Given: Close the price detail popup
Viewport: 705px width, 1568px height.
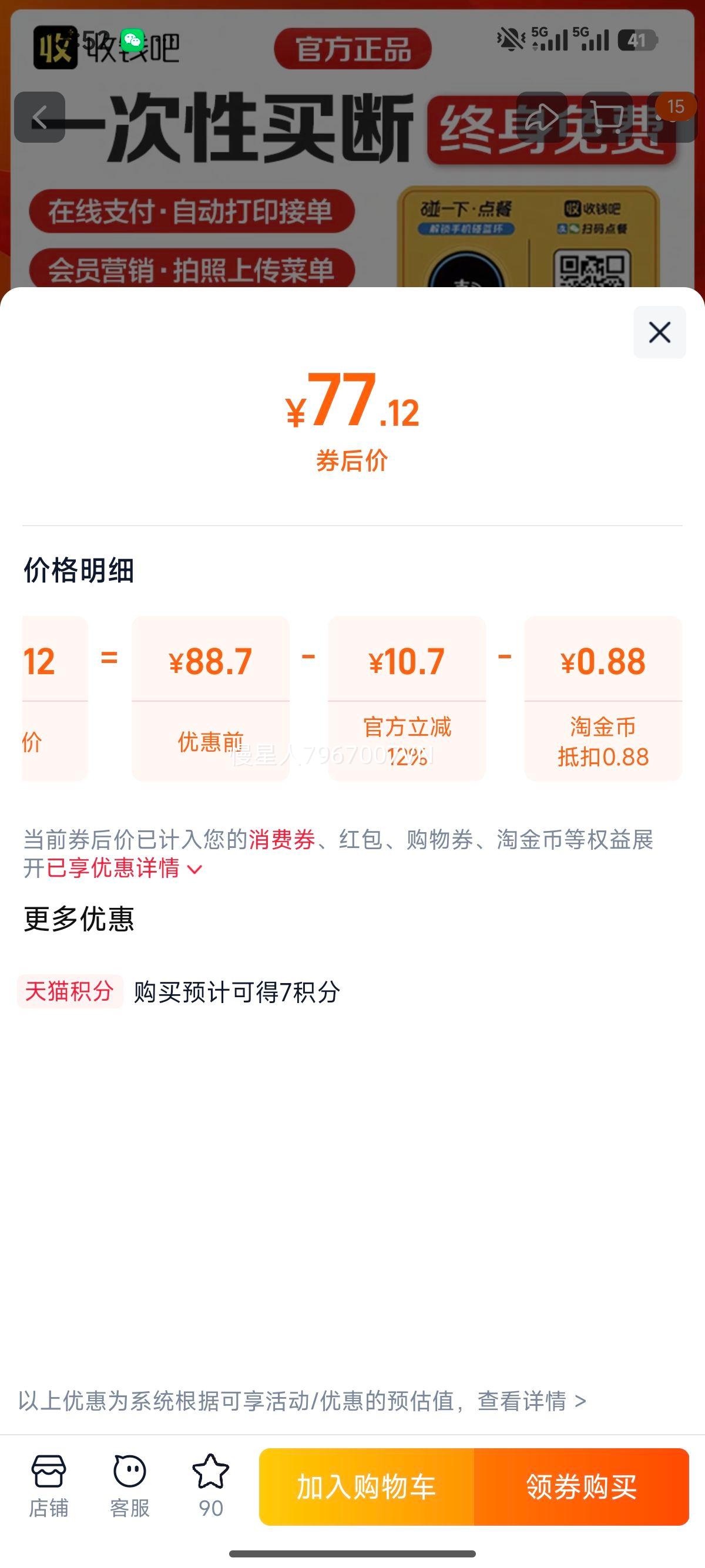Looking at the screenshot, I should pyautogui.click(x=660, y=333).
